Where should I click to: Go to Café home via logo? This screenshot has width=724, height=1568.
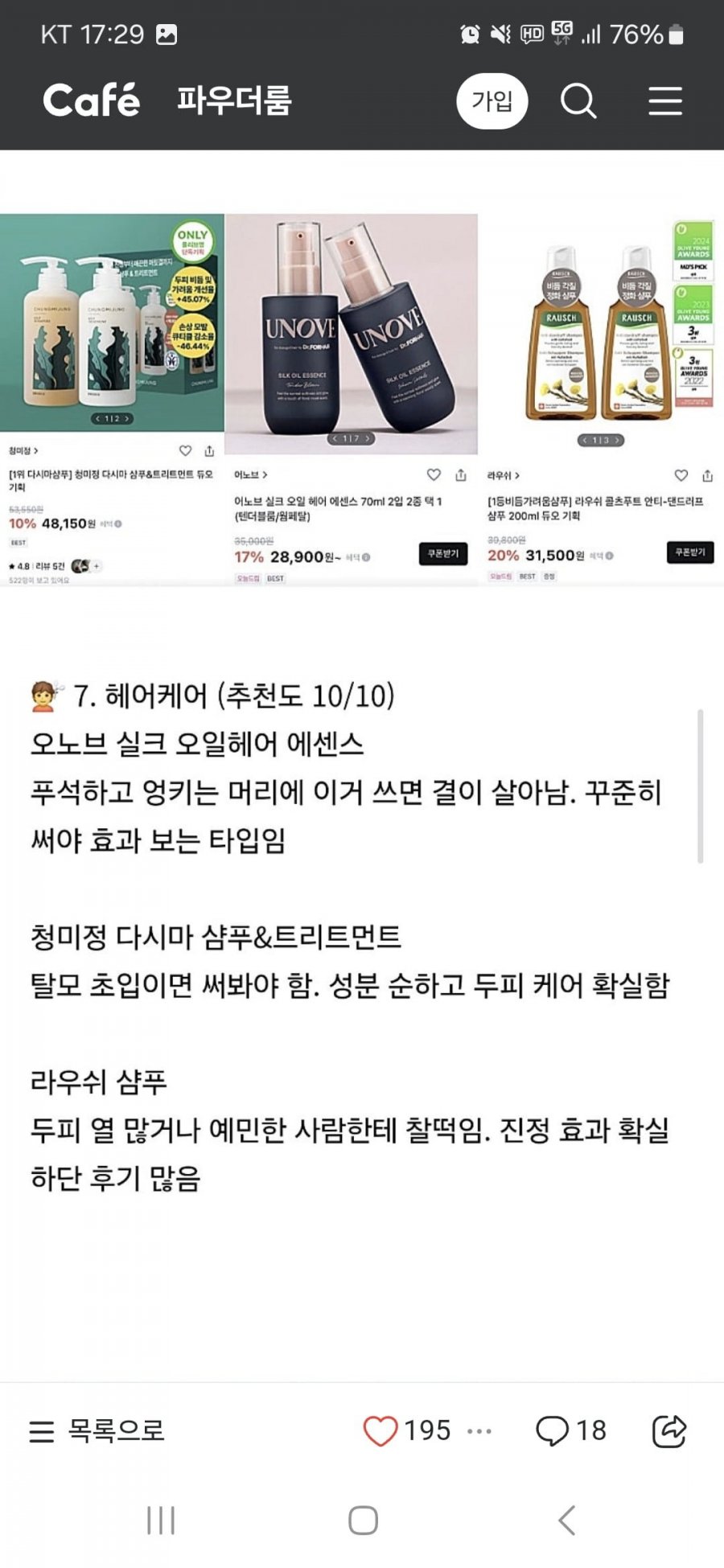[x=91, y=101]
